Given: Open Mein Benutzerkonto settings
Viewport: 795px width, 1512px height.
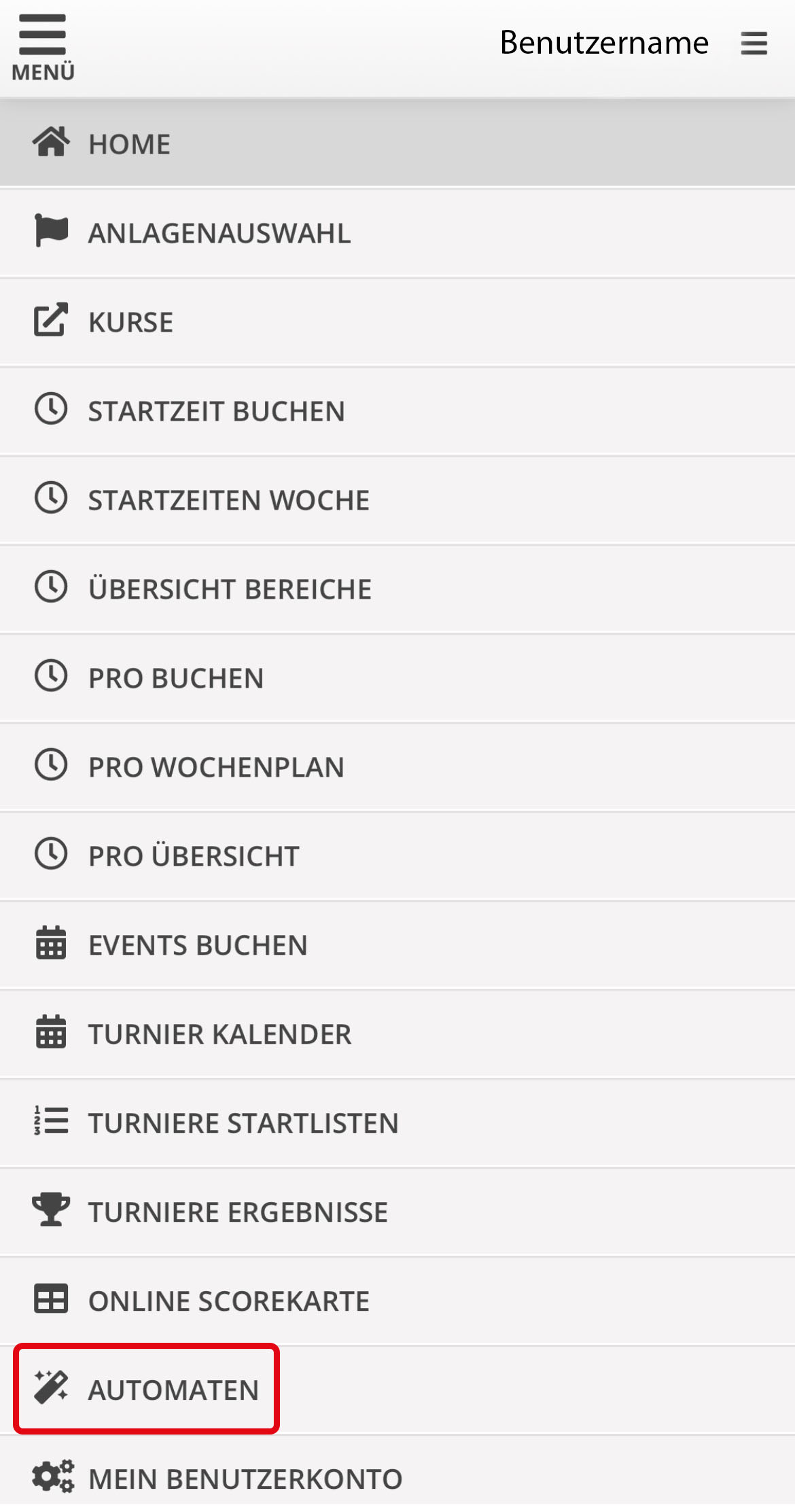Looking at the screenshot, I should click(x=245, y=1479).
